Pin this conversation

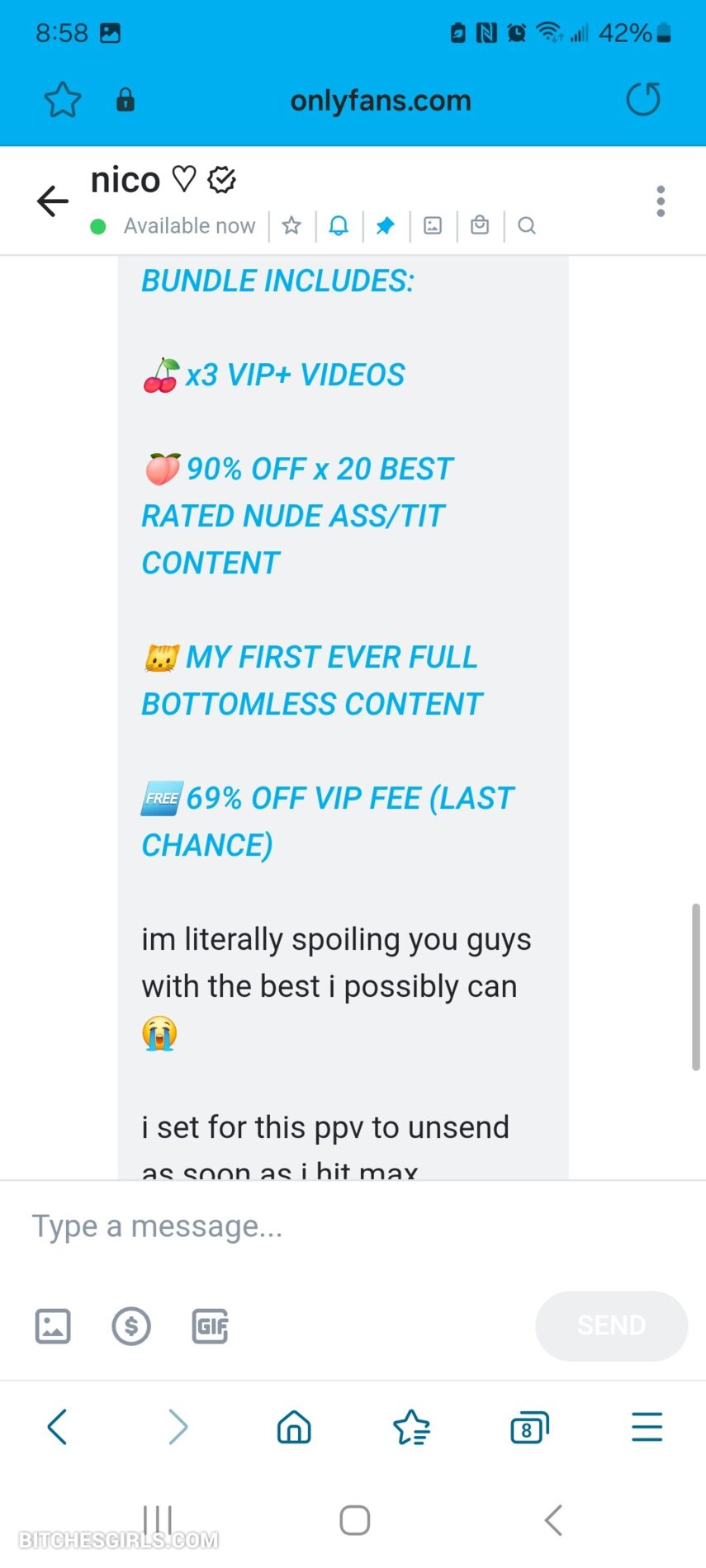pos(385,225)
